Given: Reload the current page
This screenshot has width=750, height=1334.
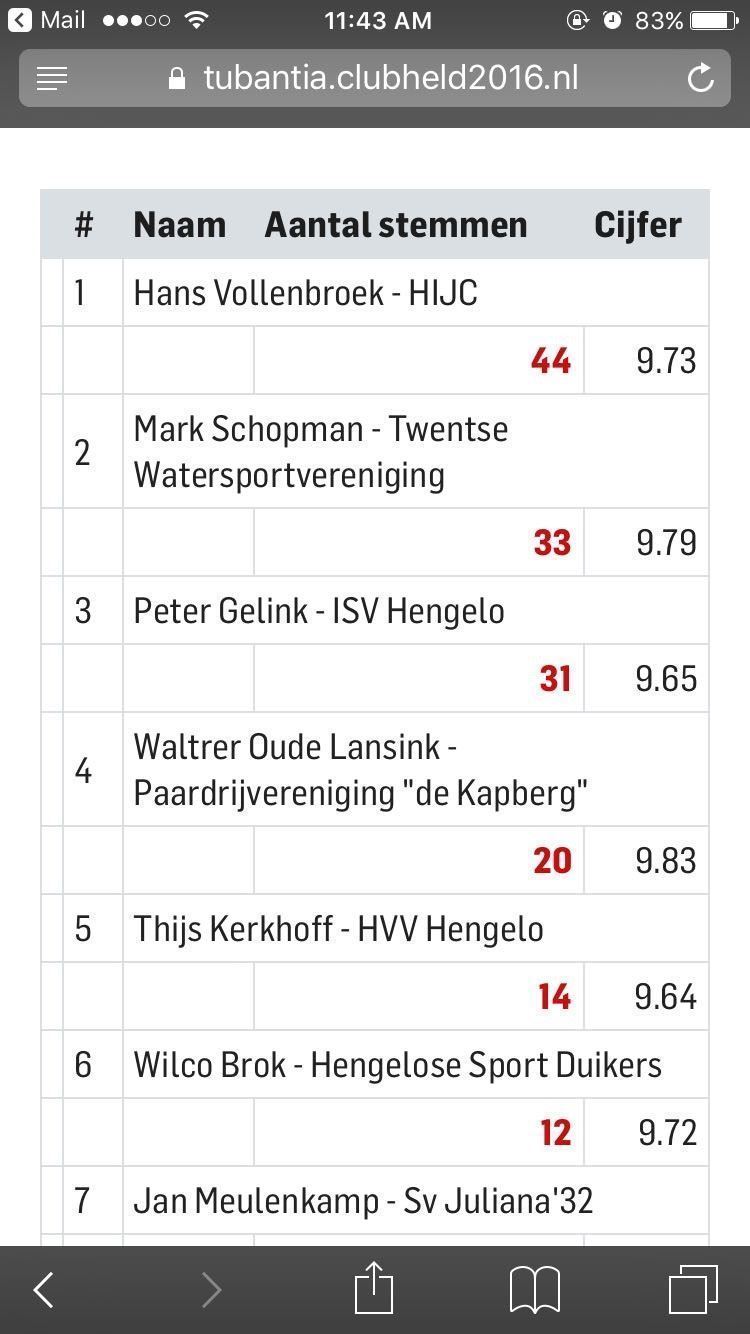Looking at the screenshot, I should [701, 78].
